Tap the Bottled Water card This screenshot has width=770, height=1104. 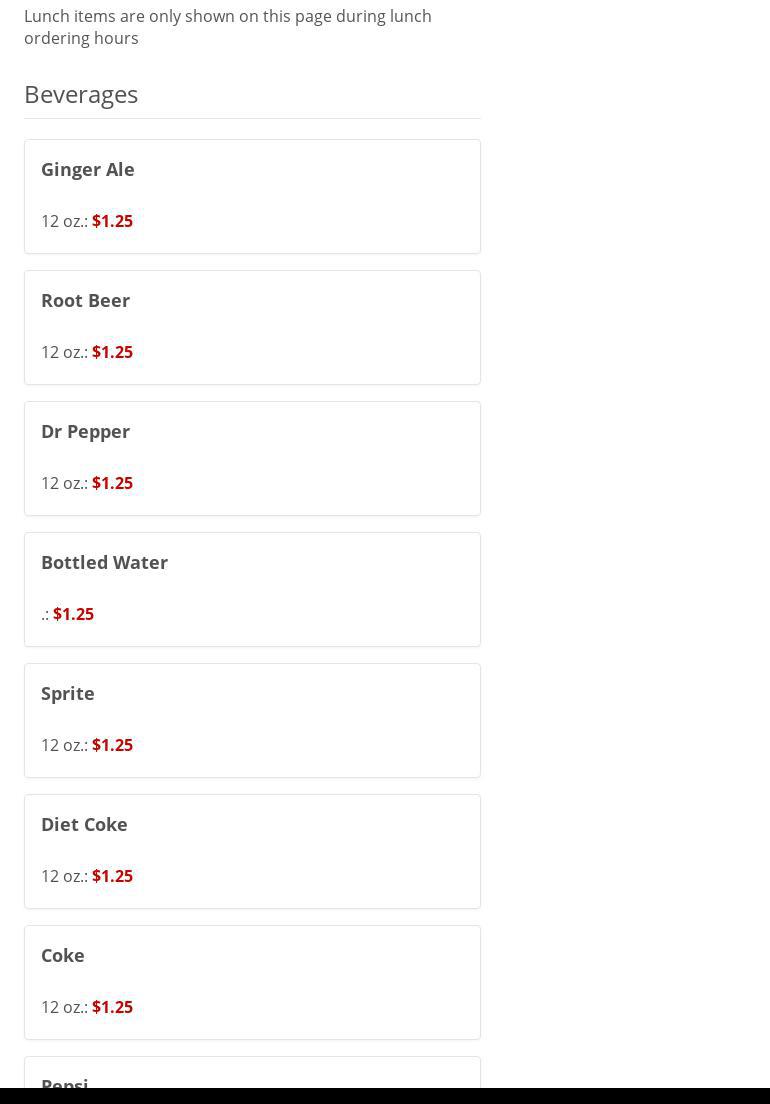point(252,589)
